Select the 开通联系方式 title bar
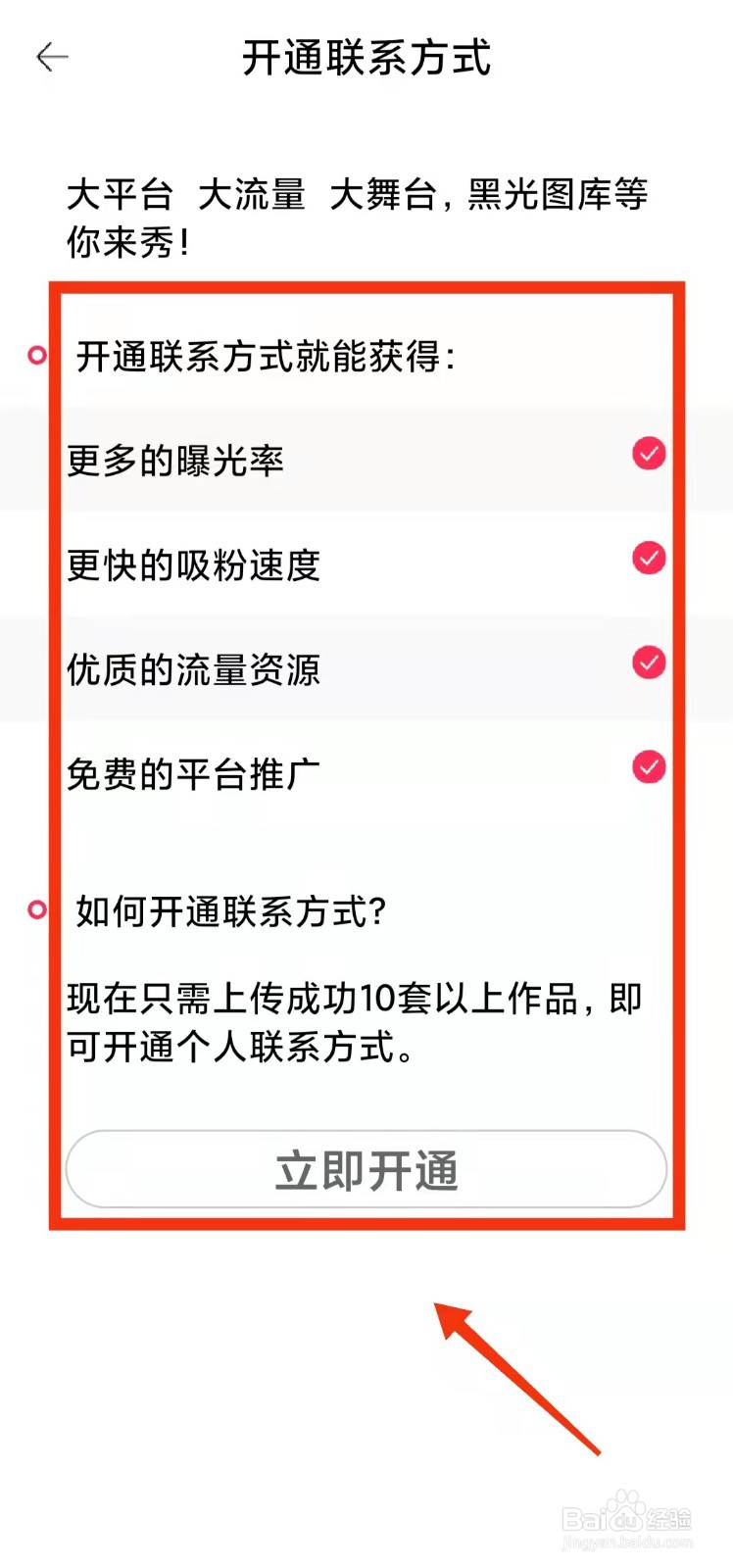Screen dimensions: 733x1568 click(x=366, y=57)
